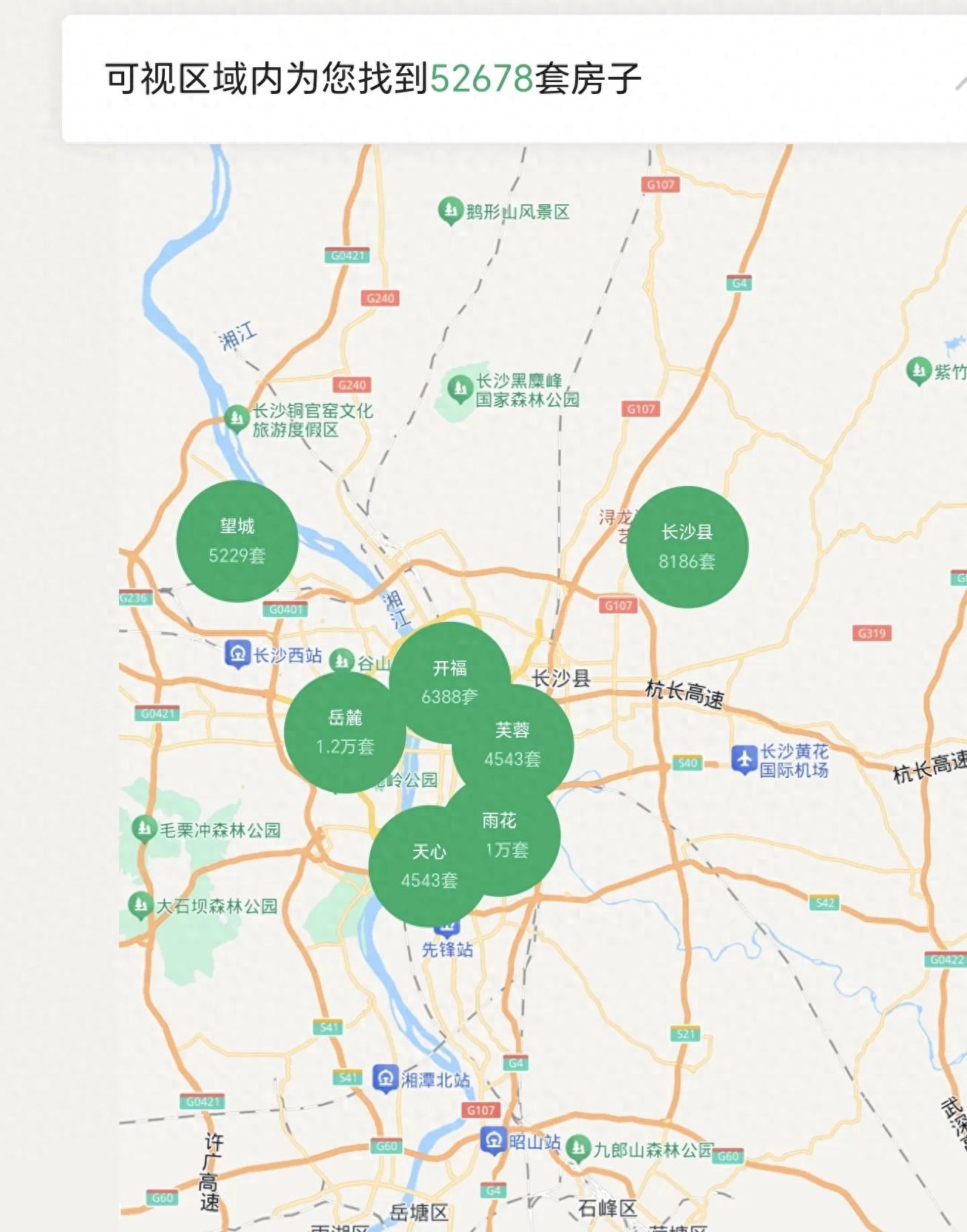Select the 望城 district bubble
The height and width of the screenshot is (1232, 967).
[x=237, y=541]
